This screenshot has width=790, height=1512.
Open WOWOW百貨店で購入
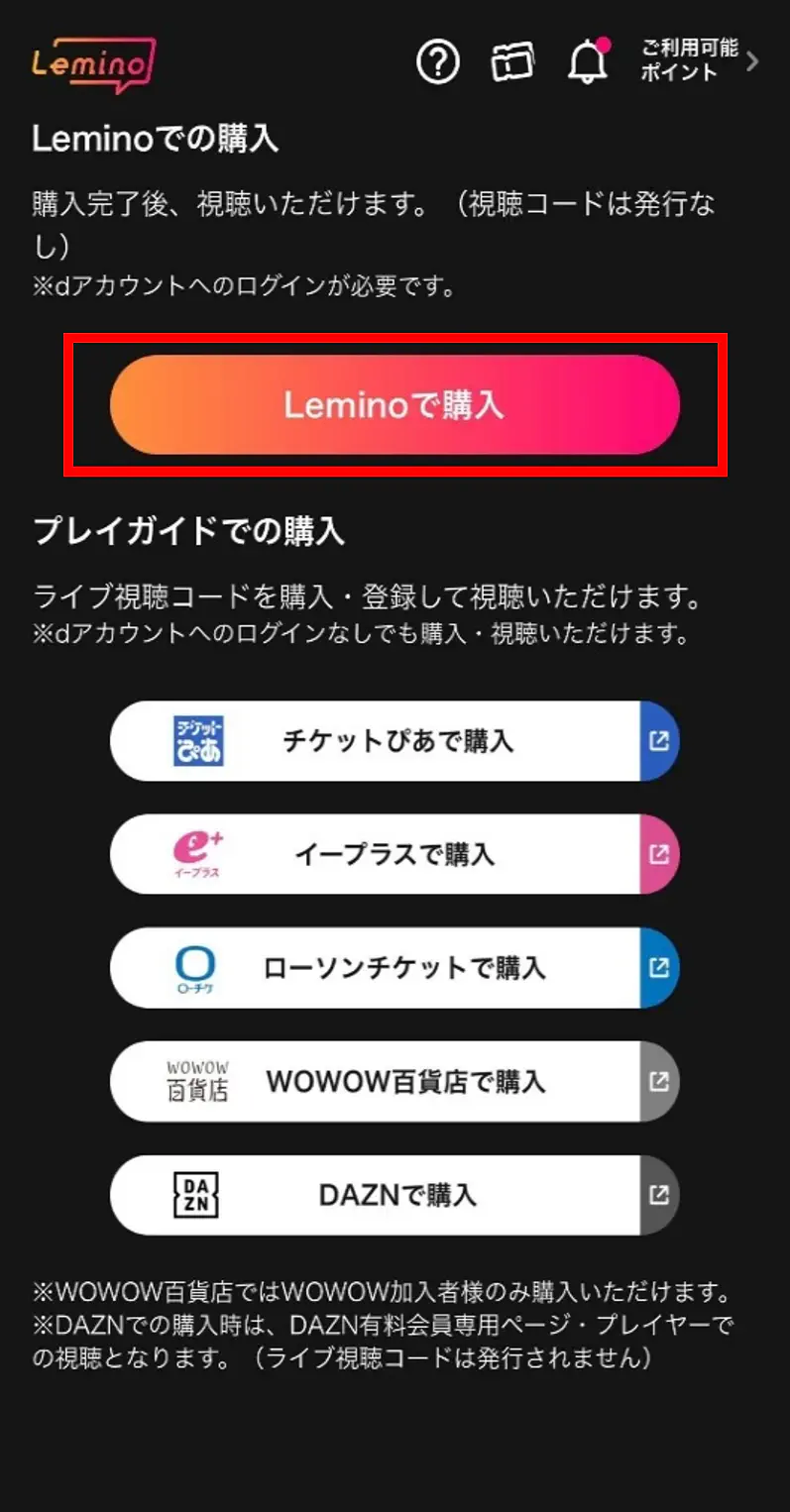395,1081
